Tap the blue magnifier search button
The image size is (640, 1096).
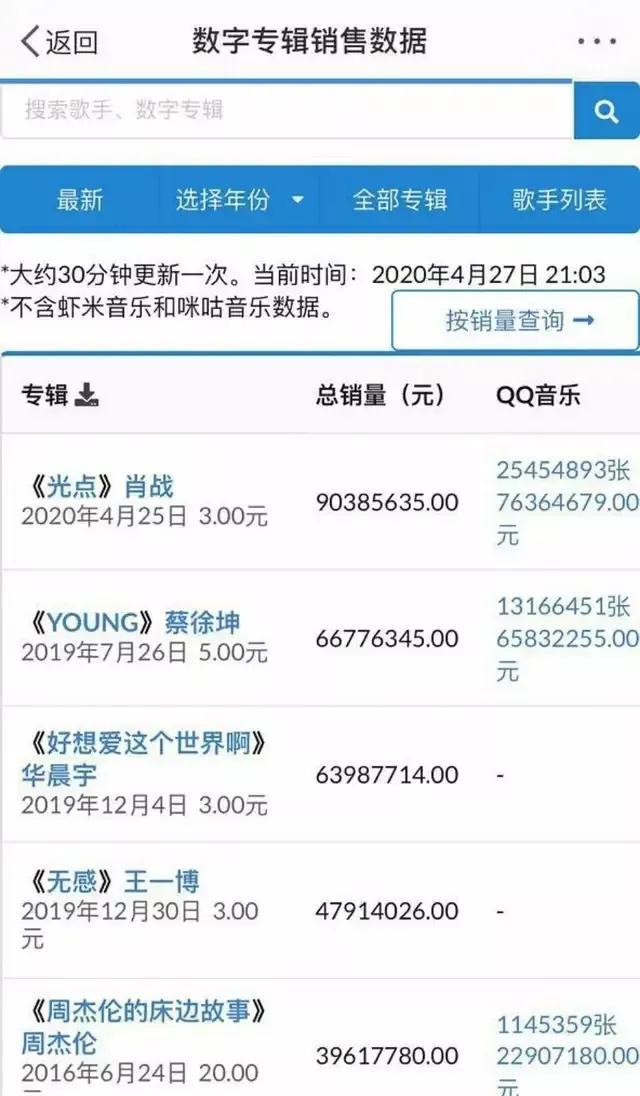click(x=606, y=110)
